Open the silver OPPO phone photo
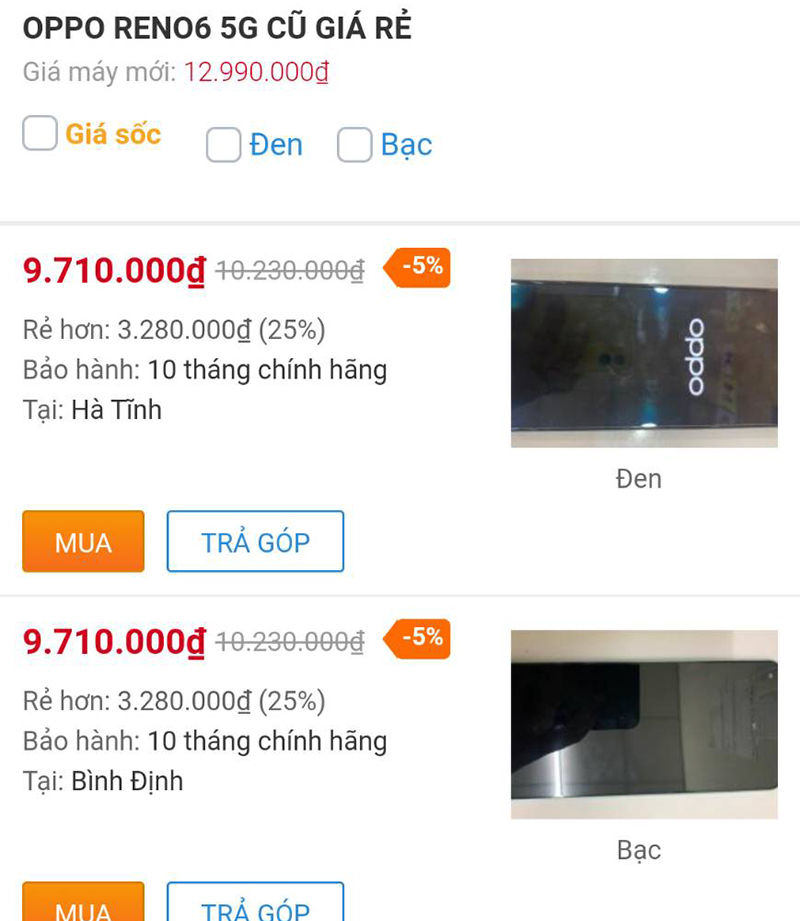The height and width of the screenshot is (921, 800). click(643, 724)
